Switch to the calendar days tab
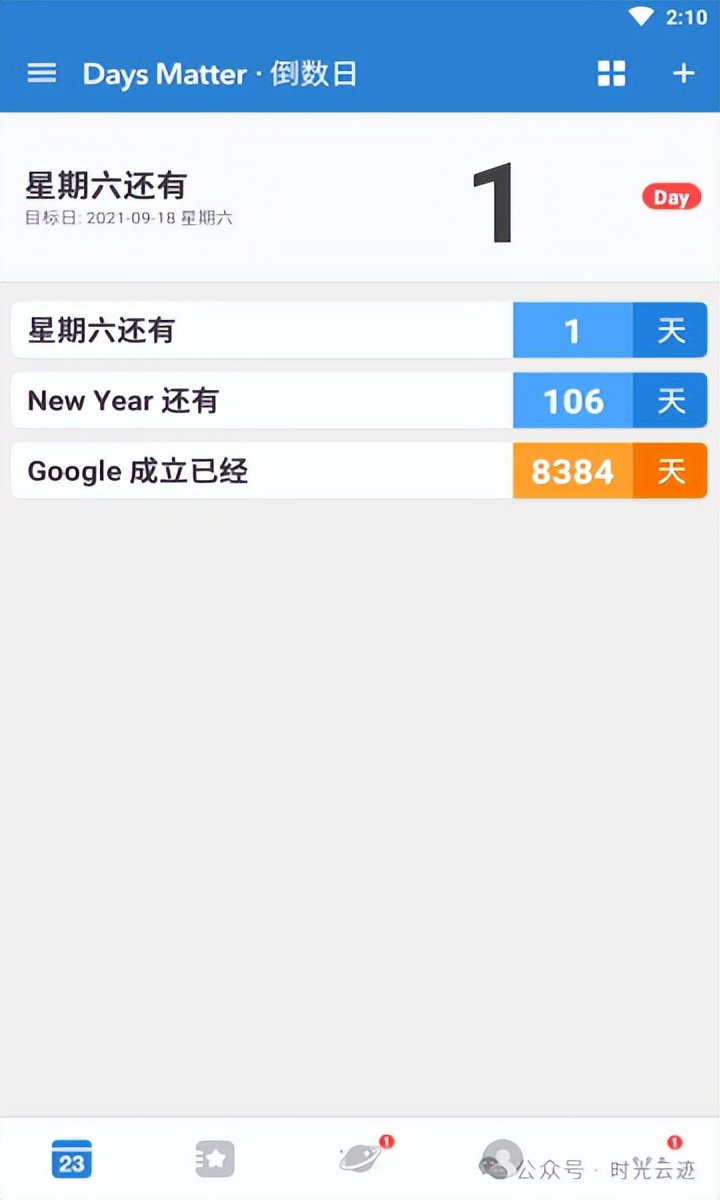Screen dimensions: 720x1200 [x=71, y=1159]
